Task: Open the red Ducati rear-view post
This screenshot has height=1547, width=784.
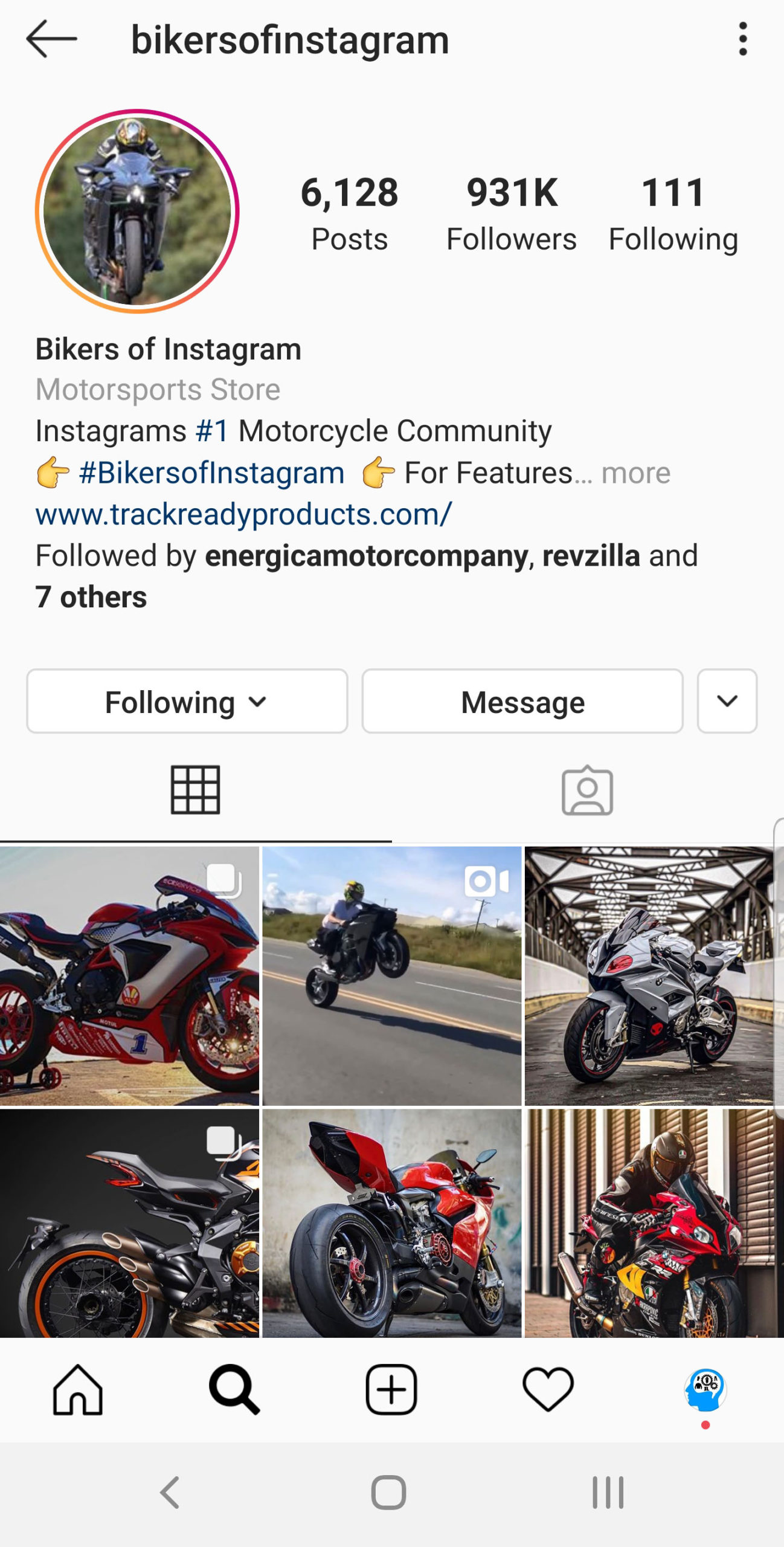Action: pos(392,1223)
